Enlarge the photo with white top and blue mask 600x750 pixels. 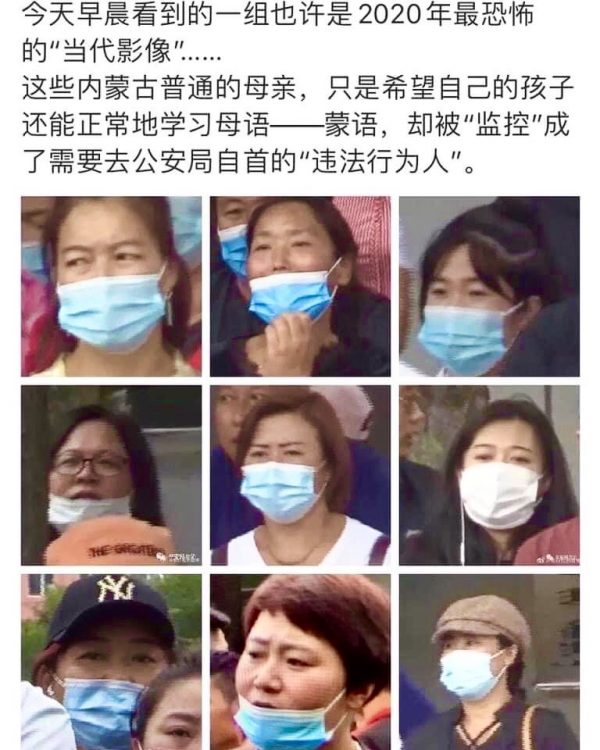point(300,475)
